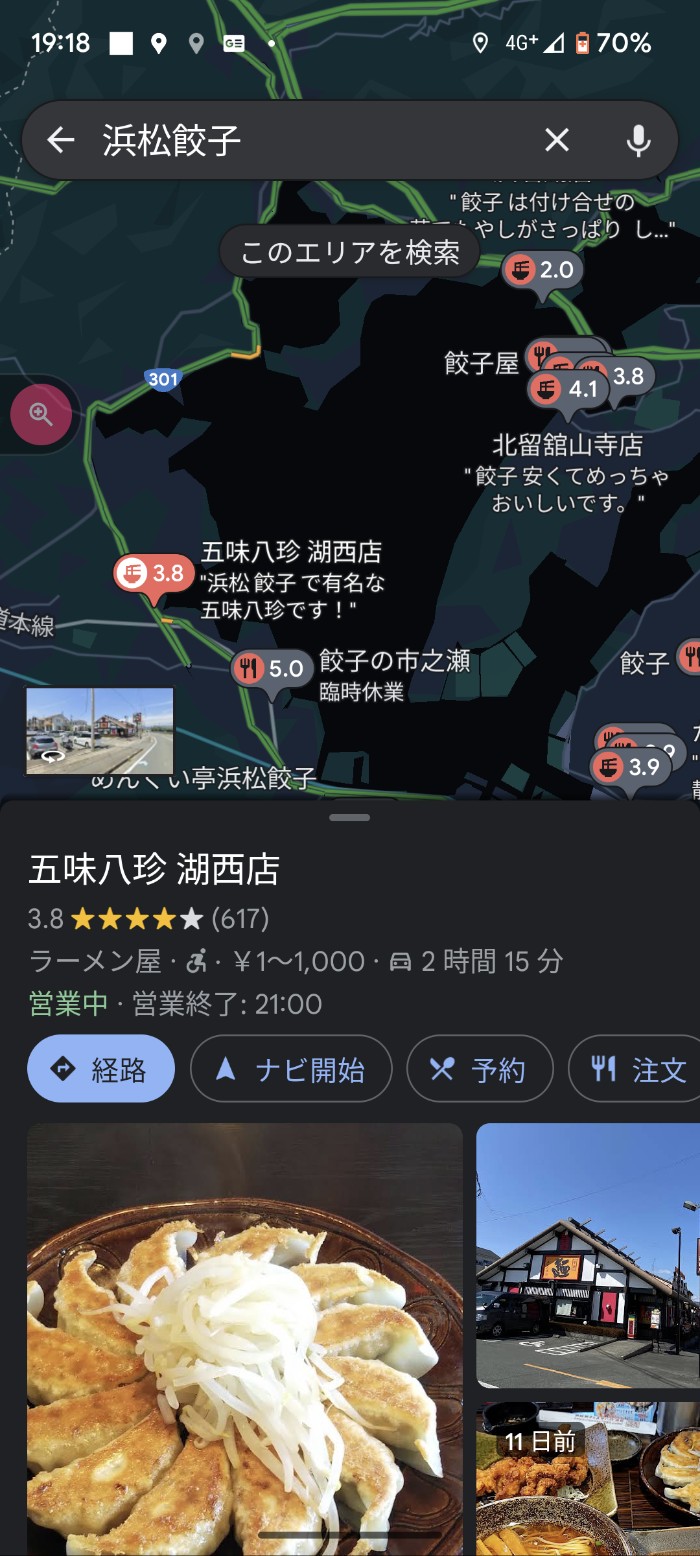Open the large gyoza plate photo
This screenshot has height=1556, width=700.
tap(245, 1338)
